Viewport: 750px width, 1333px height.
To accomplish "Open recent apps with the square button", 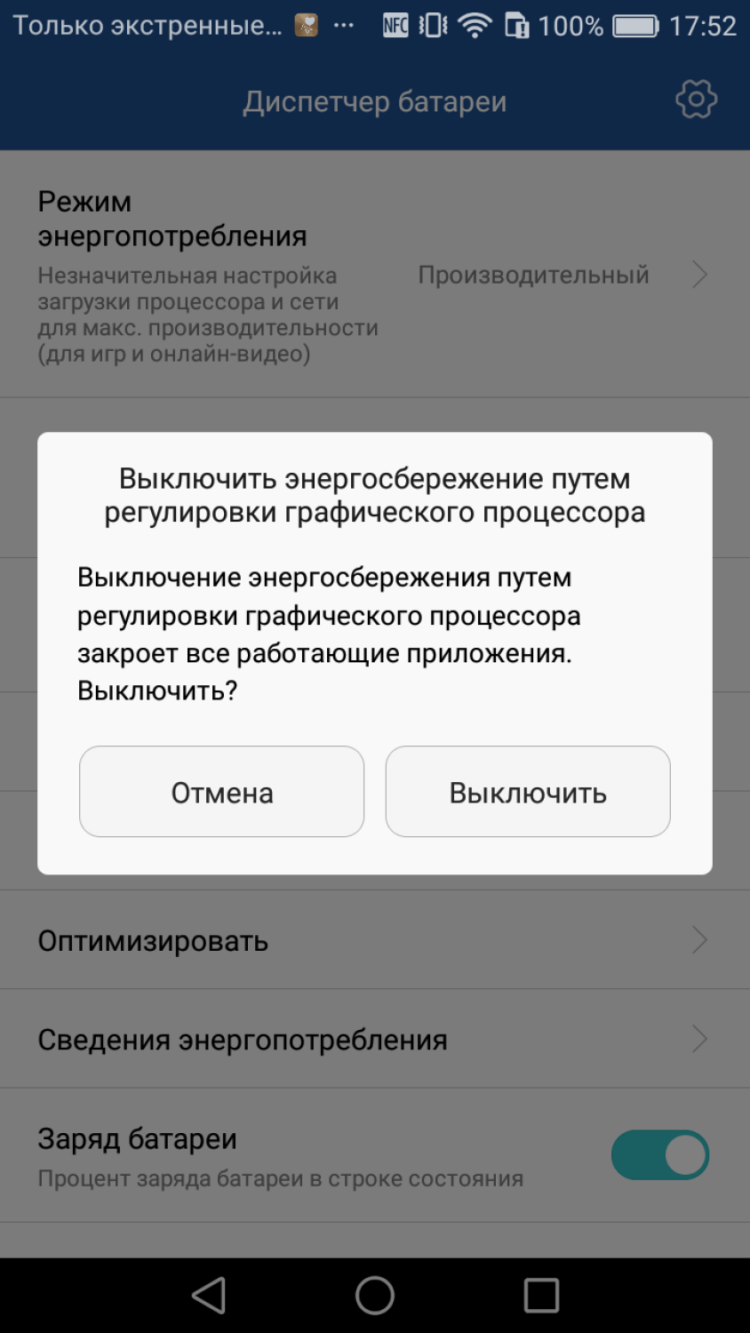I will pos(540,1294).
